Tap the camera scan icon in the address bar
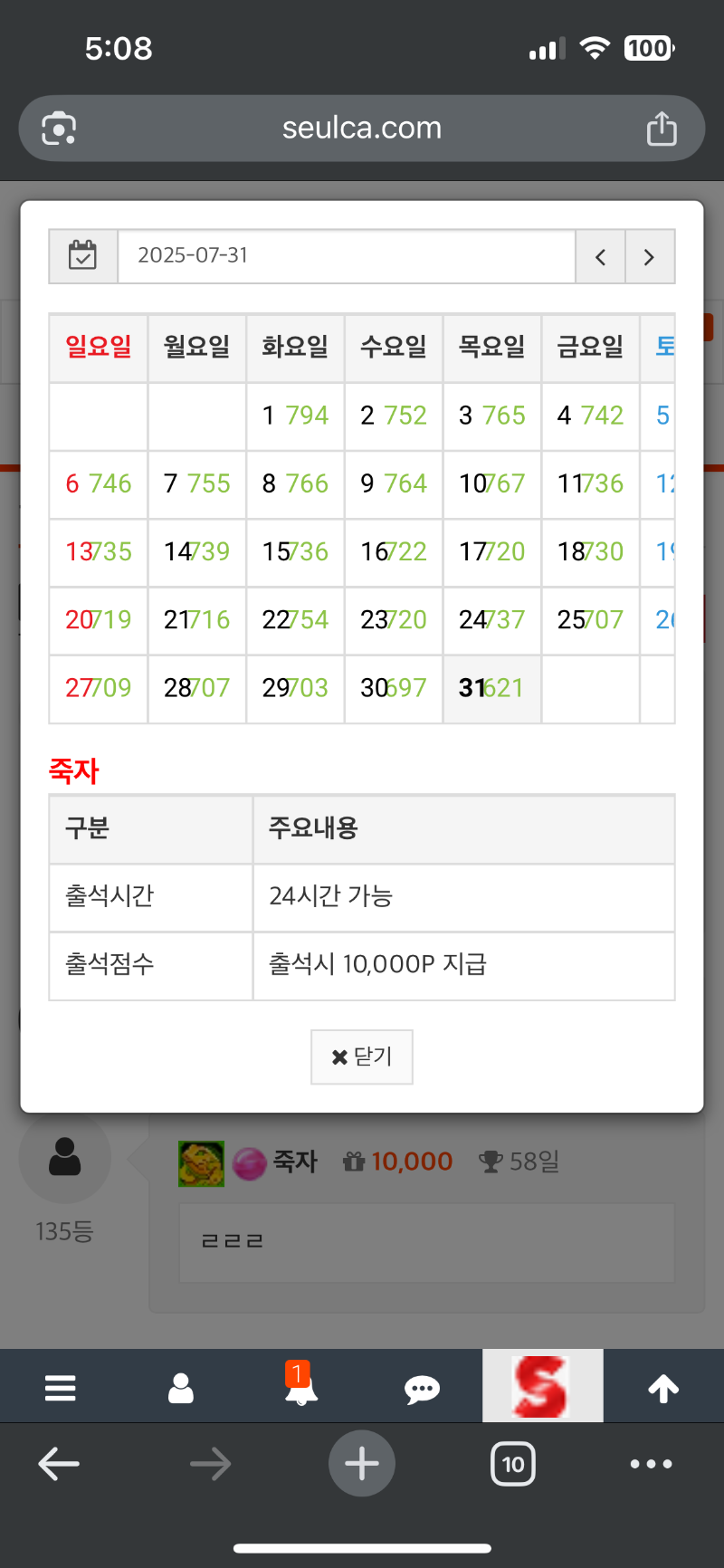724x1568 pixels. tap(60, 129)
